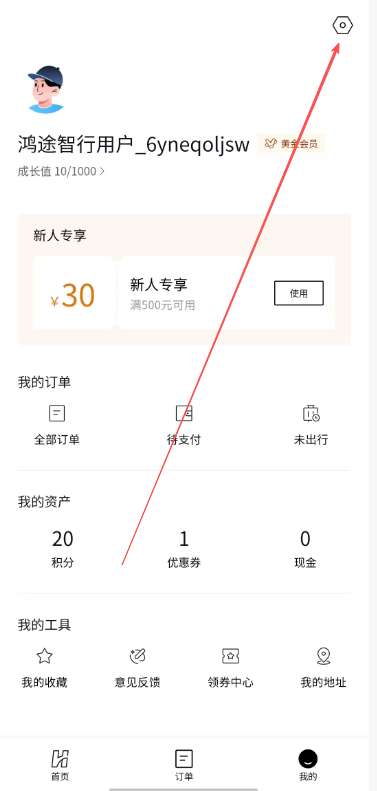View 待支付 orders

[x=184, y=425]
